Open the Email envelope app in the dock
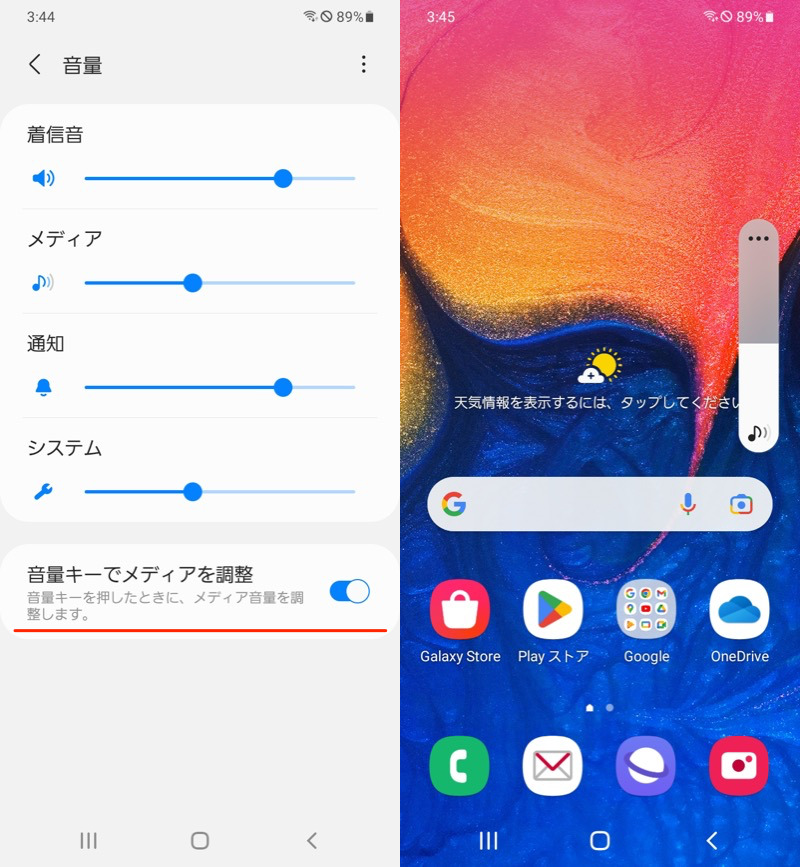 tap(553, 765)
